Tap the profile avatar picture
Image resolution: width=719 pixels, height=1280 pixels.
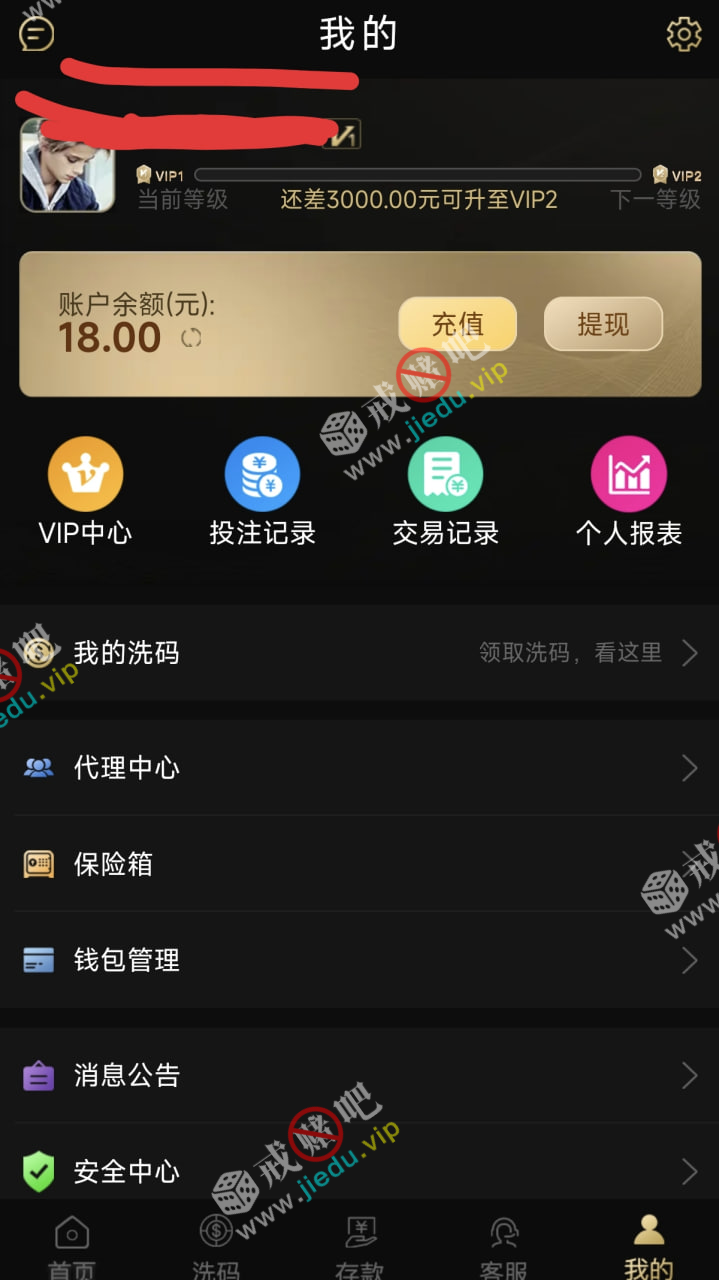[x=68, y=166]
